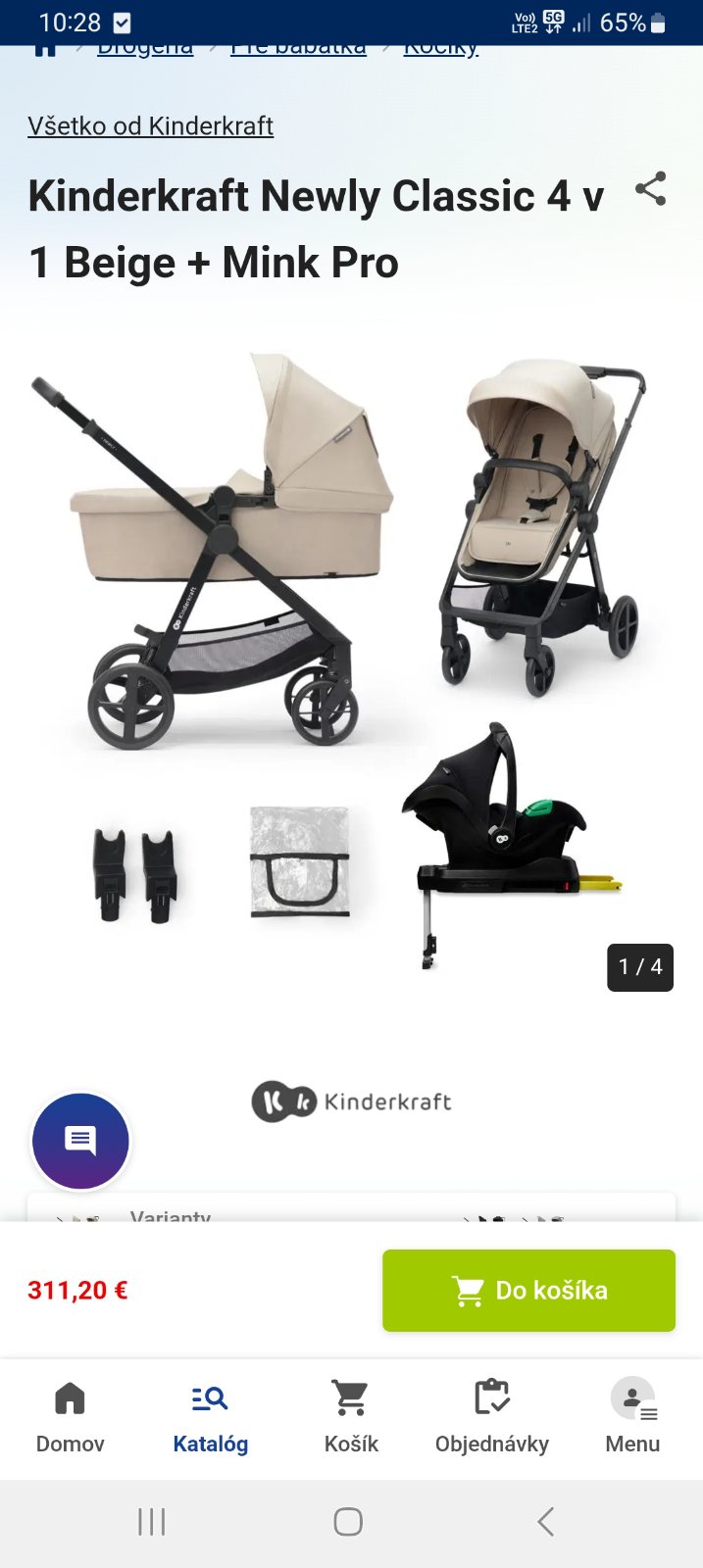Viewport: 703px width, 1568px height.
Task: Switch to the Domov tab
Action: coord(70,1416)
